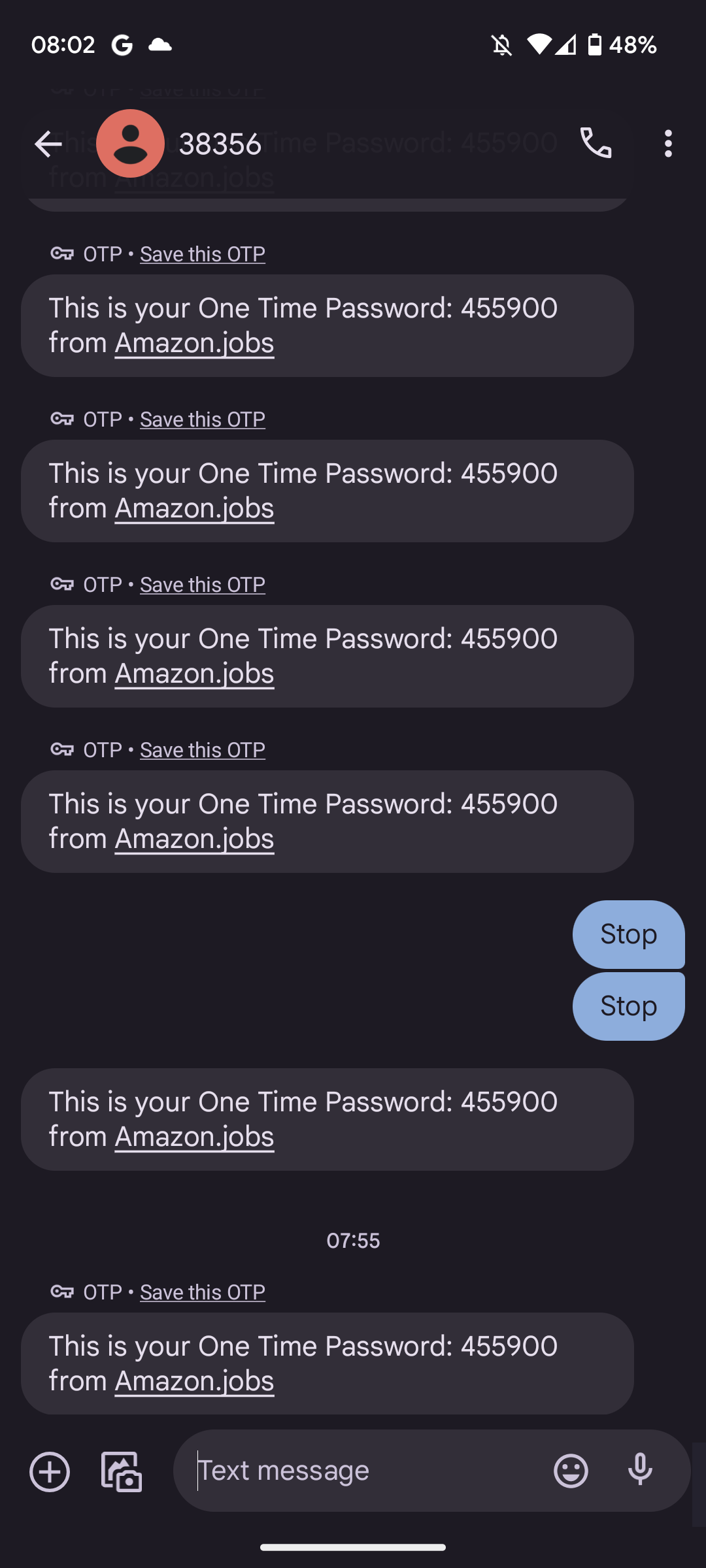
Task: Call the number 38356
Action: coord(596,143)
